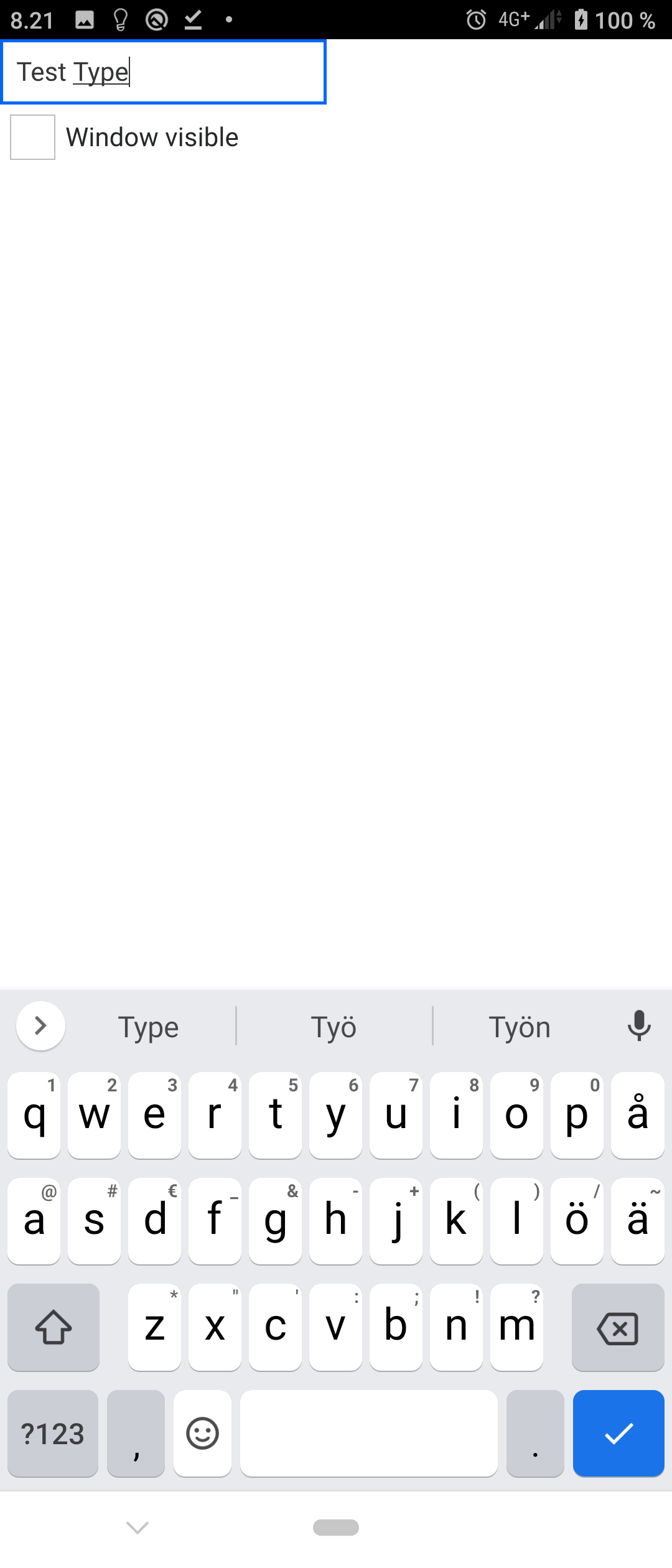Switch to the ?123 symbols keyboard
The height and width of the screenshot is (1568, 672).
point(53,1434)
